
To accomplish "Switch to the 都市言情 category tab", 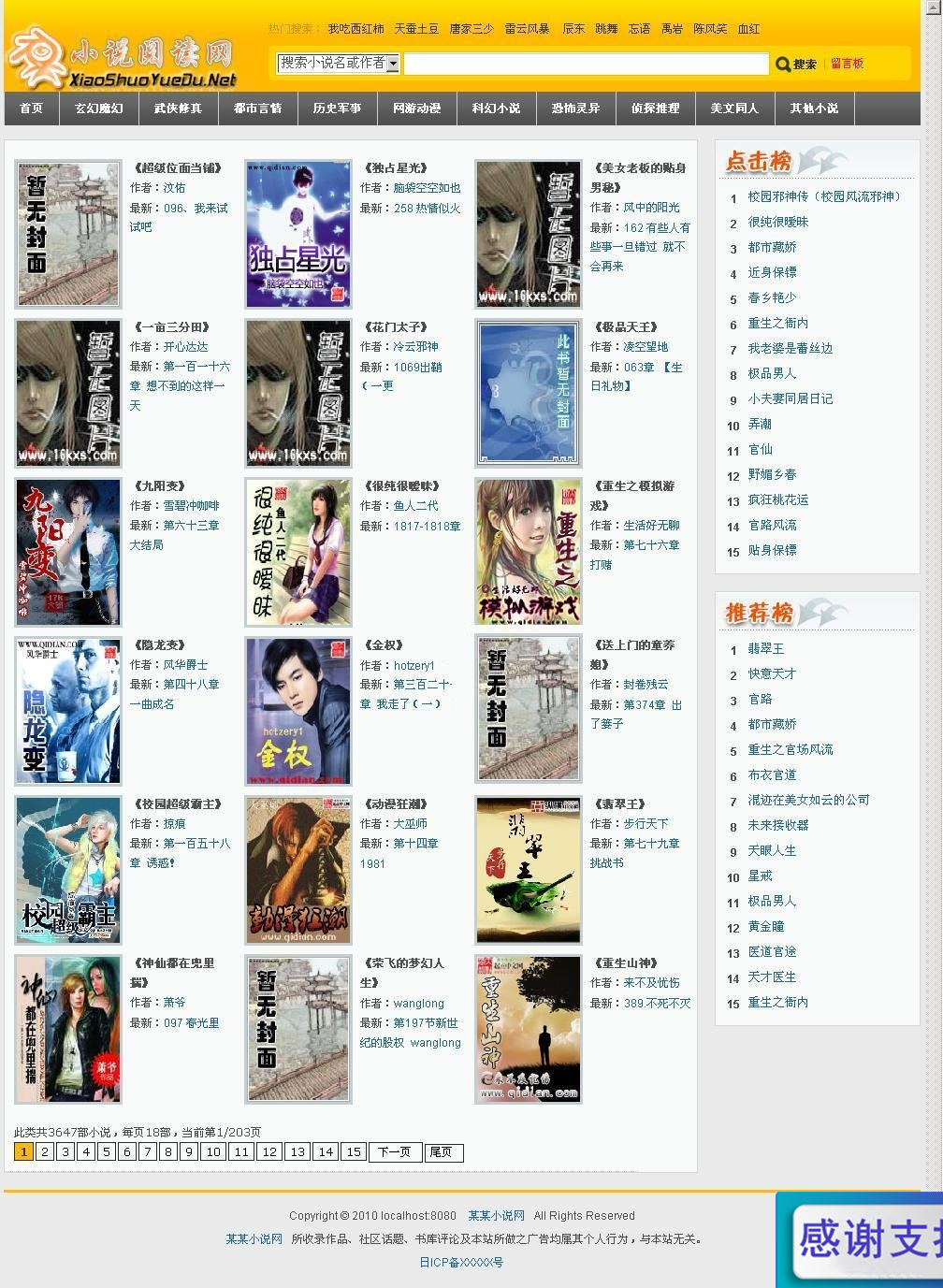I will 257,109.
